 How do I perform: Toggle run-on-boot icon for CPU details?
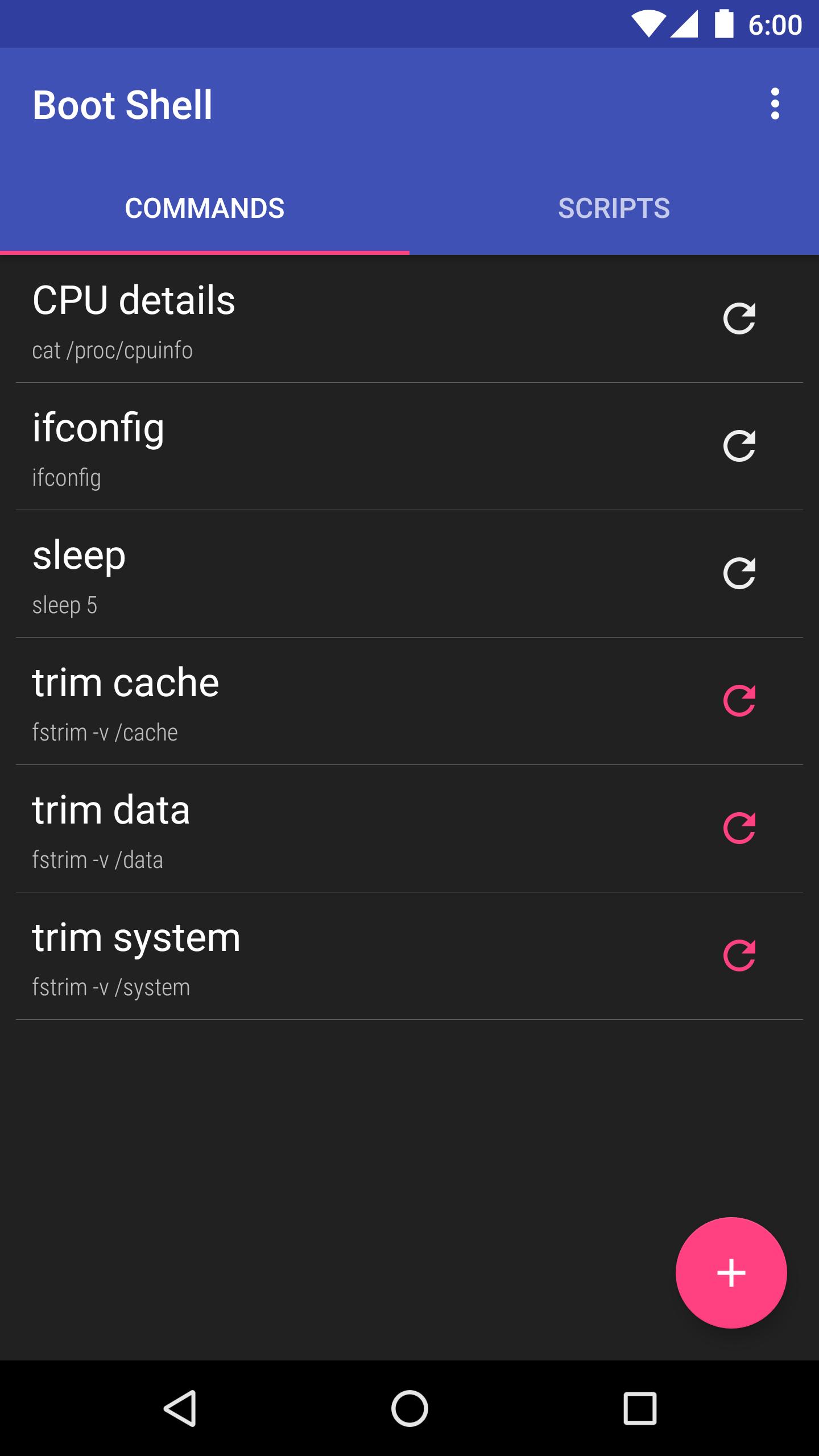point(739,318)
